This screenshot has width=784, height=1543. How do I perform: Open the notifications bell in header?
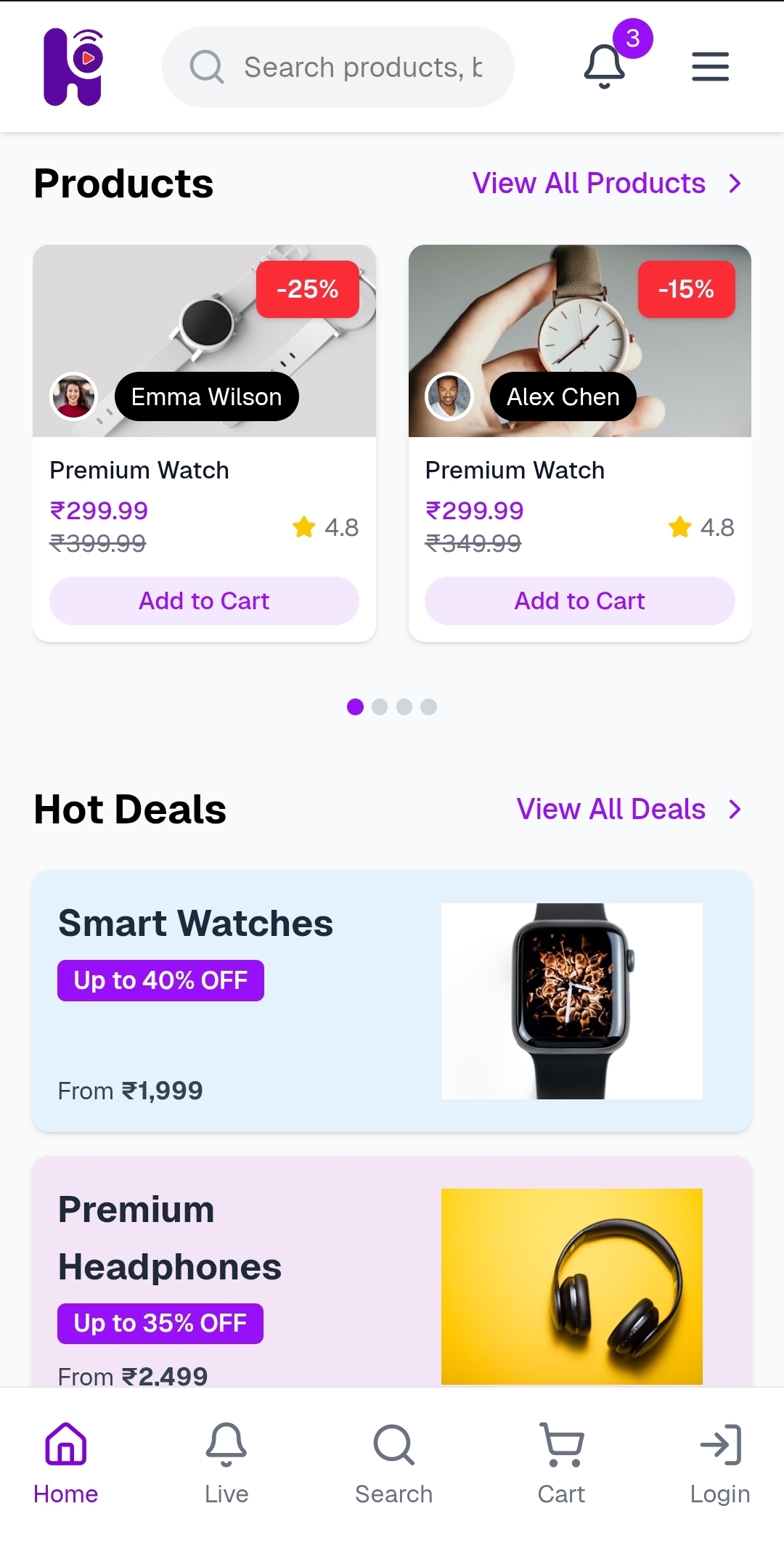pyautogui.click(x=605, y=66)
